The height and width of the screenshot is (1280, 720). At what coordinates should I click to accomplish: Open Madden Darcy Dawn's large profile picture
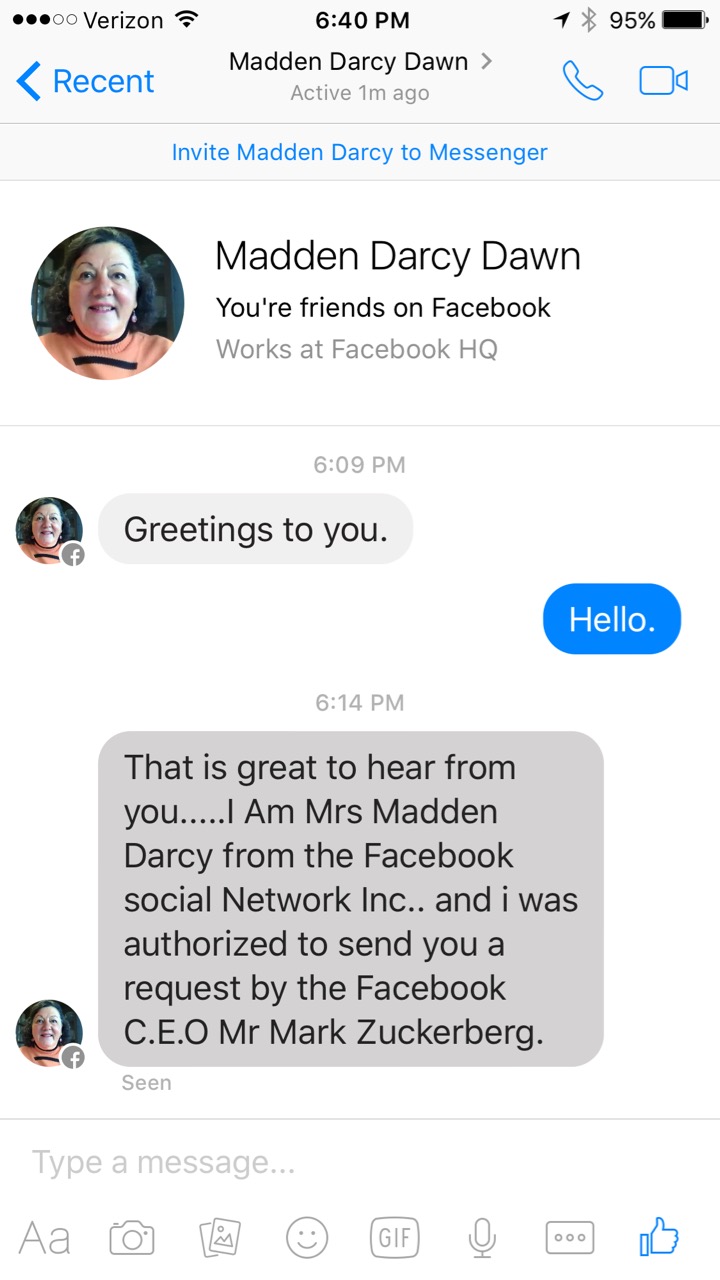(108, 303)
